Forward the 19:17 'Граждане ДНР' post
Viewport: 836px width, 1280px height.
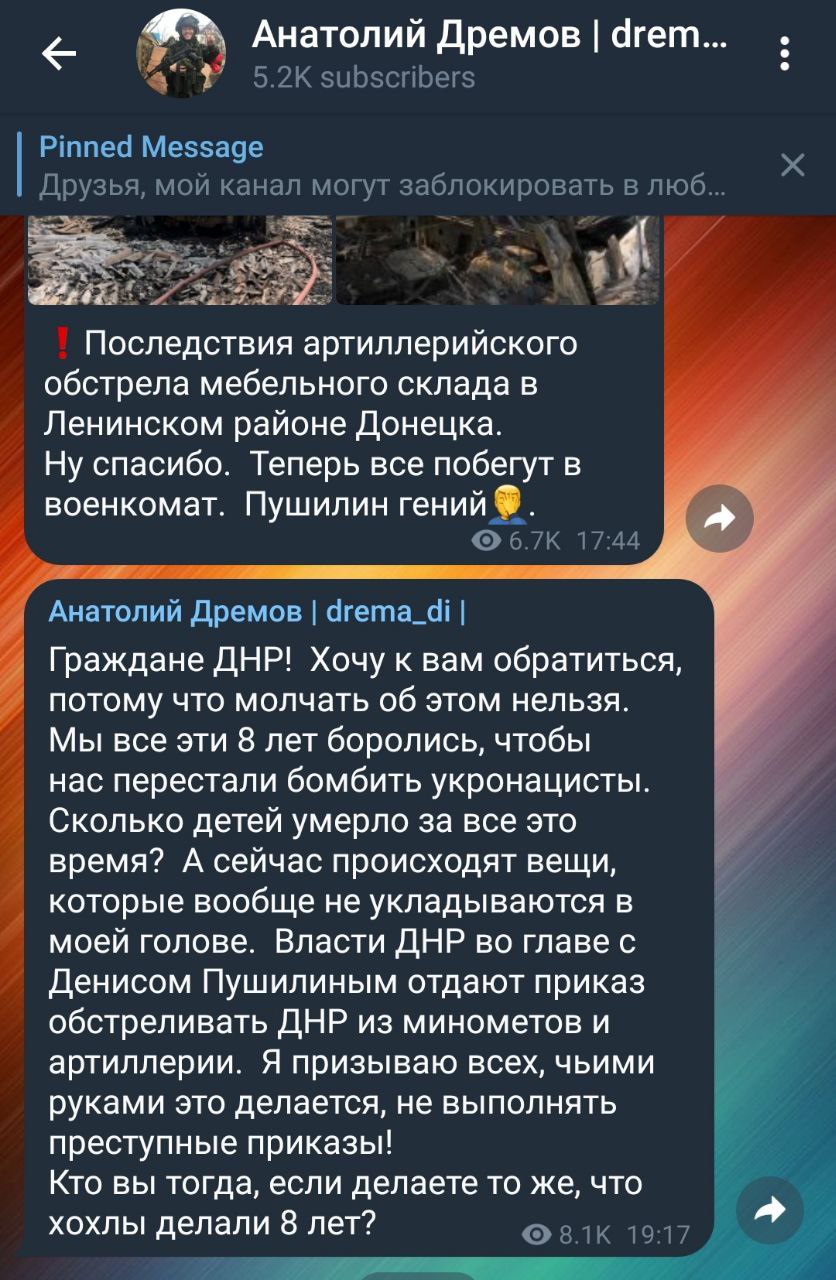pos(769,1212)
